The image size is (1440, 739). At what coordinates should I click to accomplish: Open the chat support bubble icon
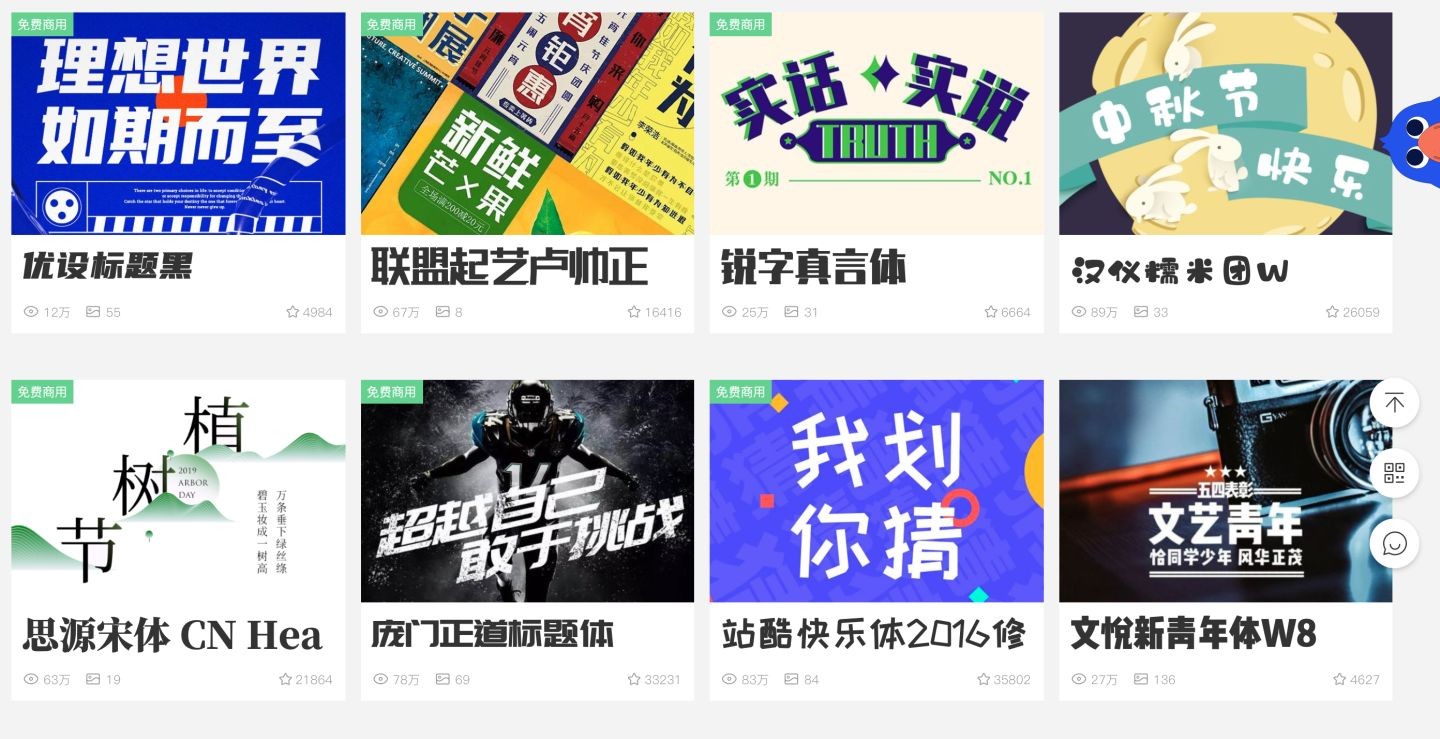pos(1394,544)
